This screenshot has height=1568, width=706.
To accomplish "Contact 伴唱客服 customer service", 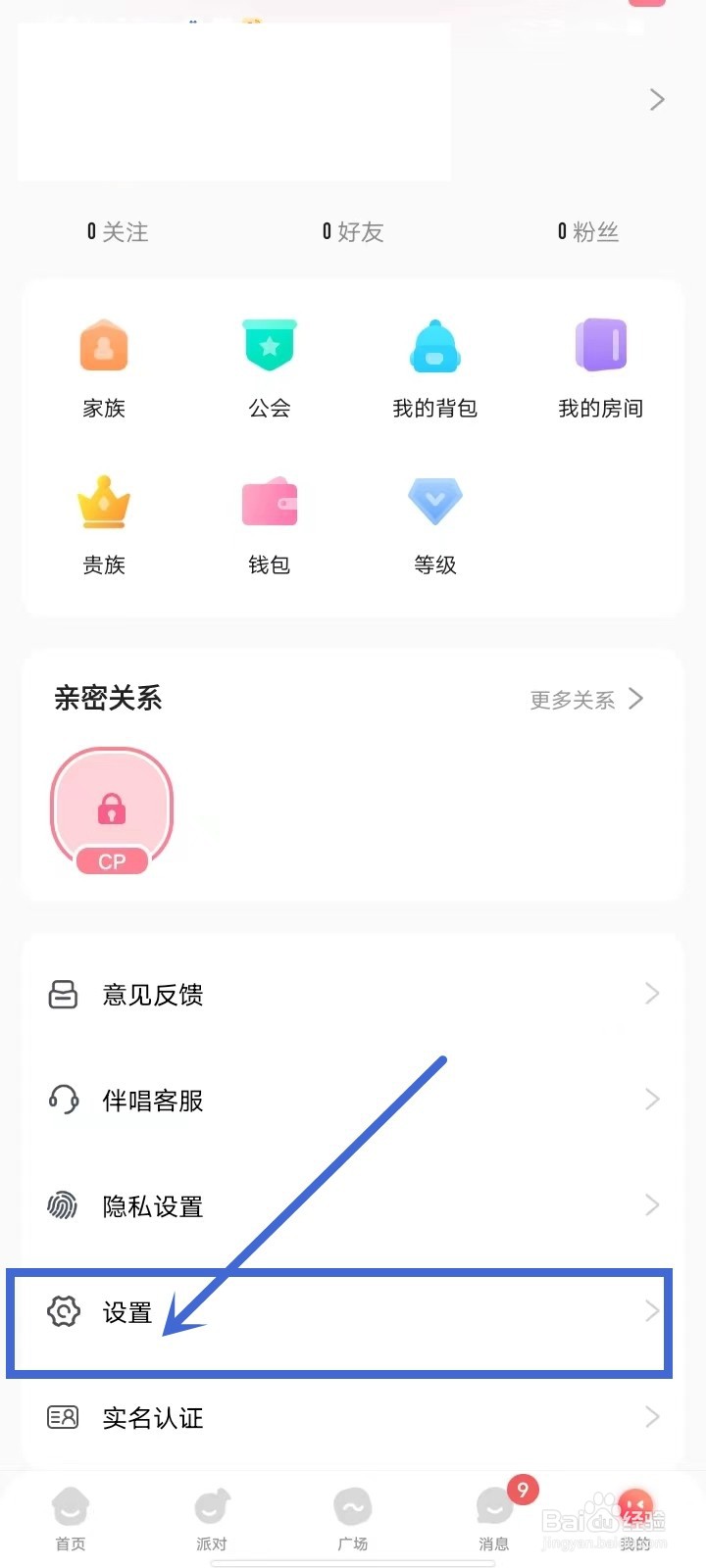I will pos(353,1101).
